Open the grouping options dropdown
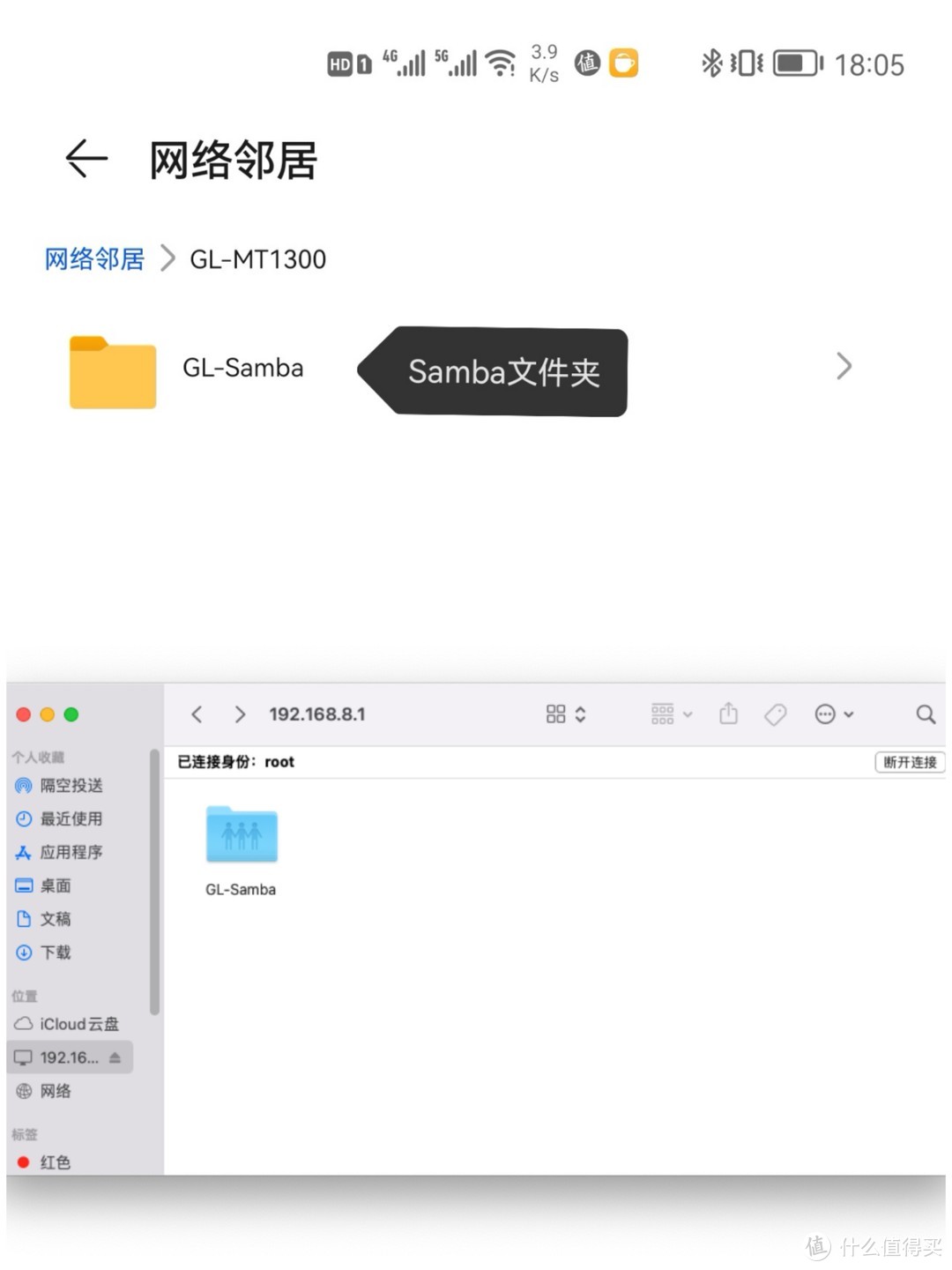This screenshot has height=1270, width=952. pos(669,714)
